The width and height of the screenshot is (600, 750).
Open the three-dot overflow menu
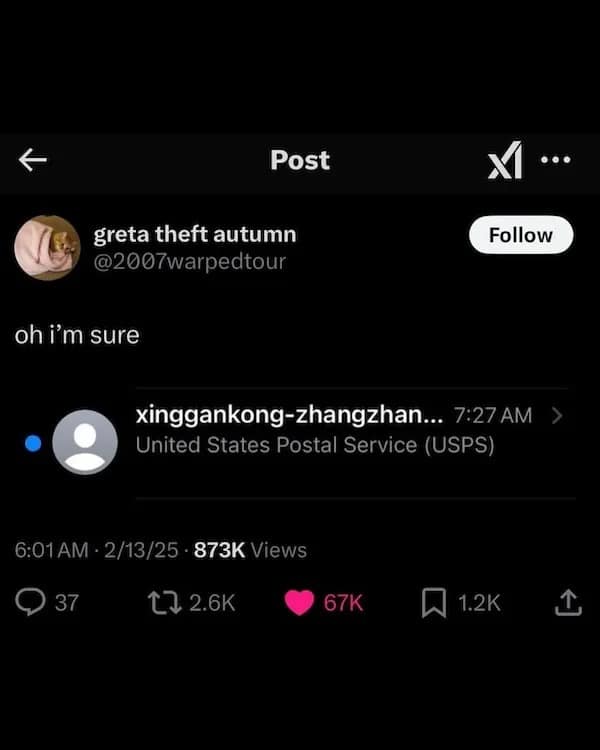coord(555,160)
